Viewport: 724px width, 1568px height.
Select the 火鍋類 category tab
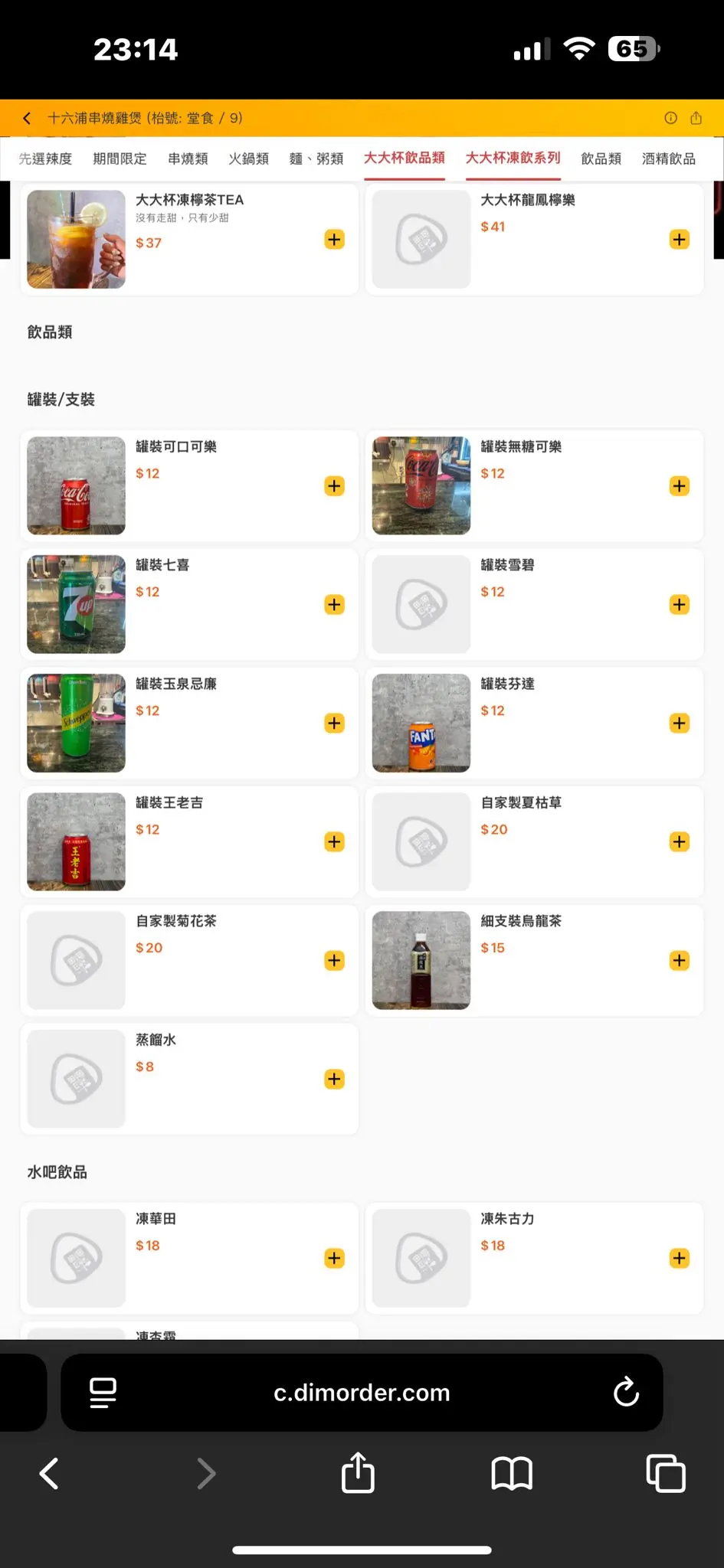click(x=248, y=158)
